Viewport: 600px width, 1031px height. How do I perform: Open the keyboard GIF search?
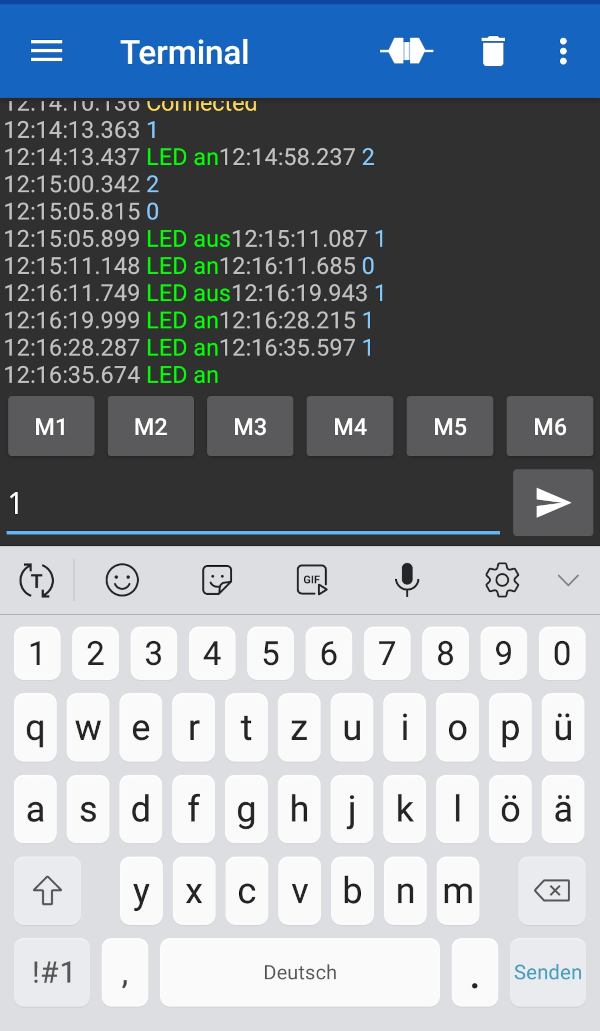312,579
